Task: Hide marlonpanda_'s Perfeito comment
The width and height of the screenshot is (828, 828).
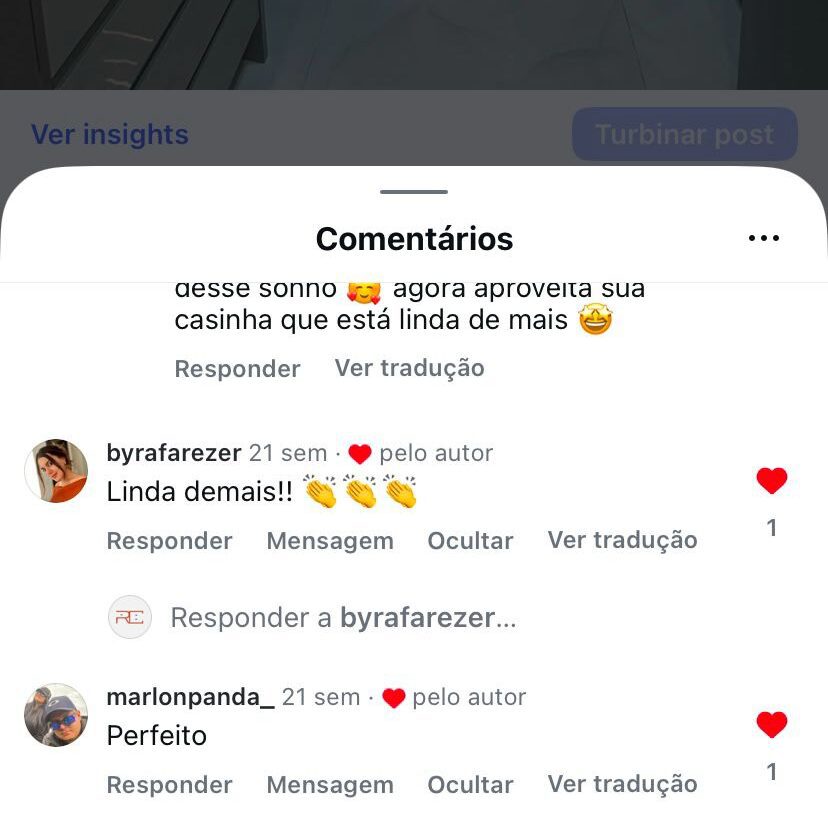Action: click(470, 785)
